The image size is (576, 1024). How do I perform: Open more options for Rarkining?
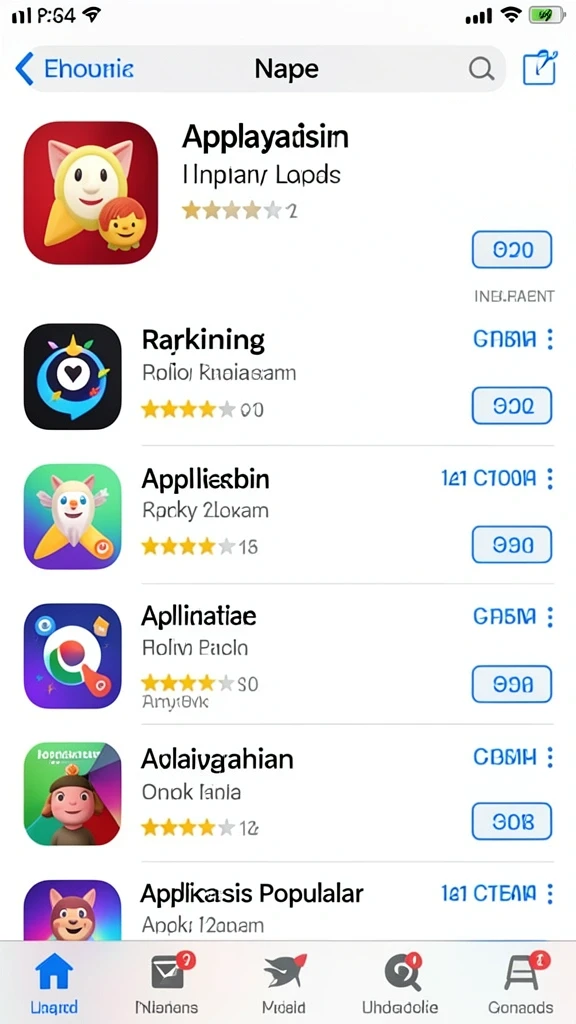point(549,339)
